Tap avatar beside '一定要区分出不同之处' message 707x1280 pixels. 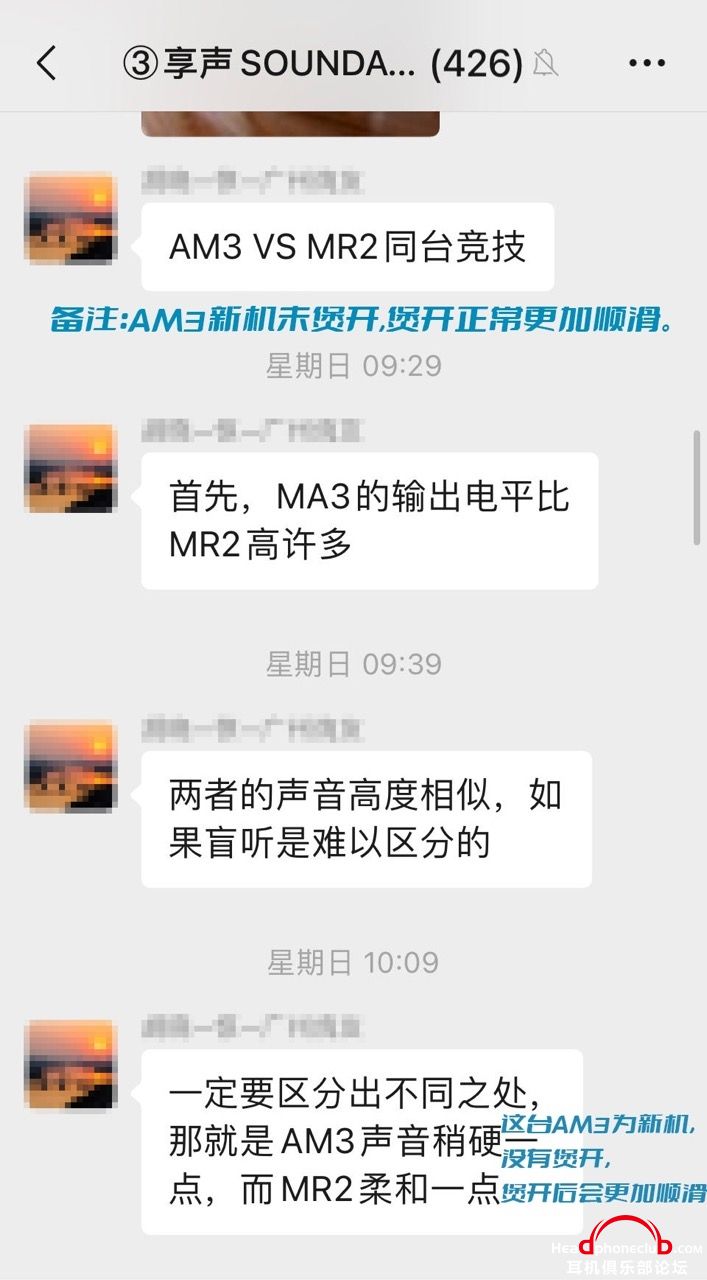(71, 1065)
